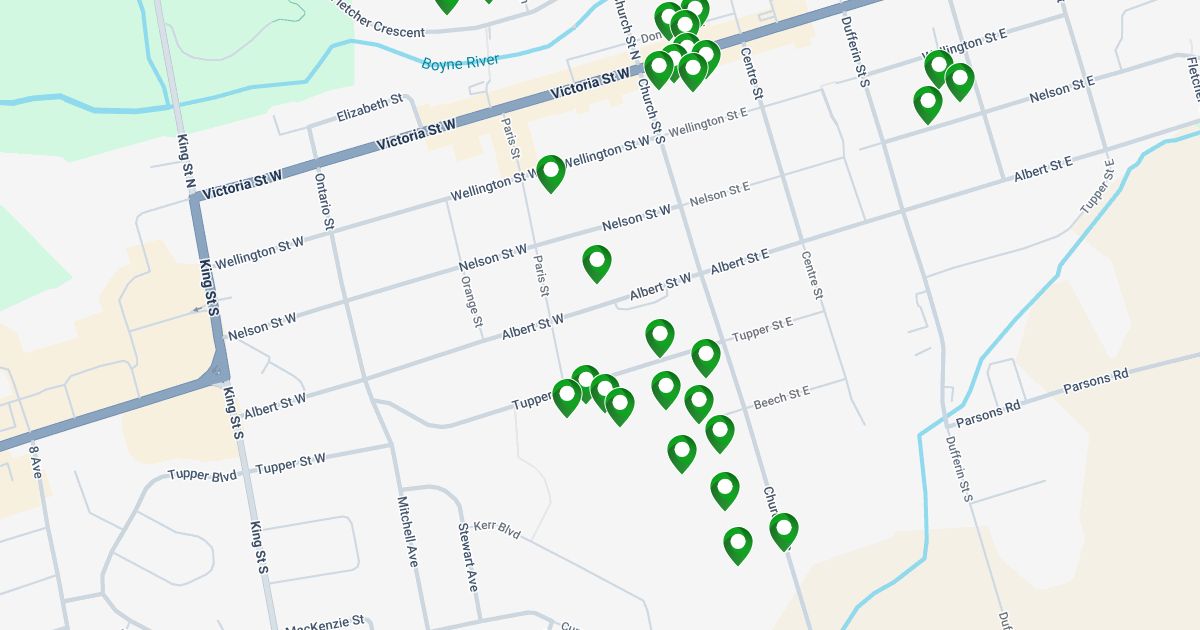1200x630 pixels.
Task: Select the pin on the Church St S label
Action: tap(784, 530)
